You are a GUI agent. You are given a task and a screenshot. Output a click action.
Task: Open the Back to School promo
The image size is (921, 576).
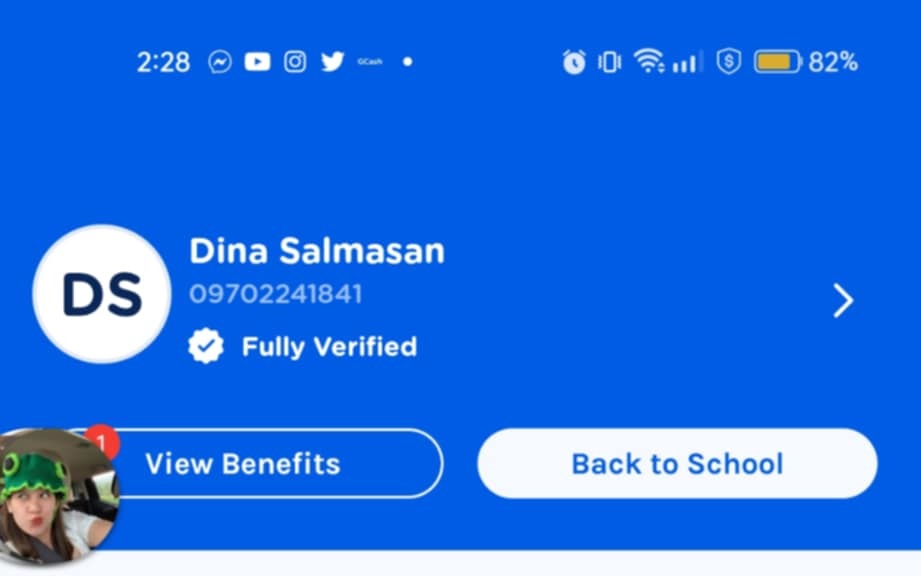tap(677, 464)
